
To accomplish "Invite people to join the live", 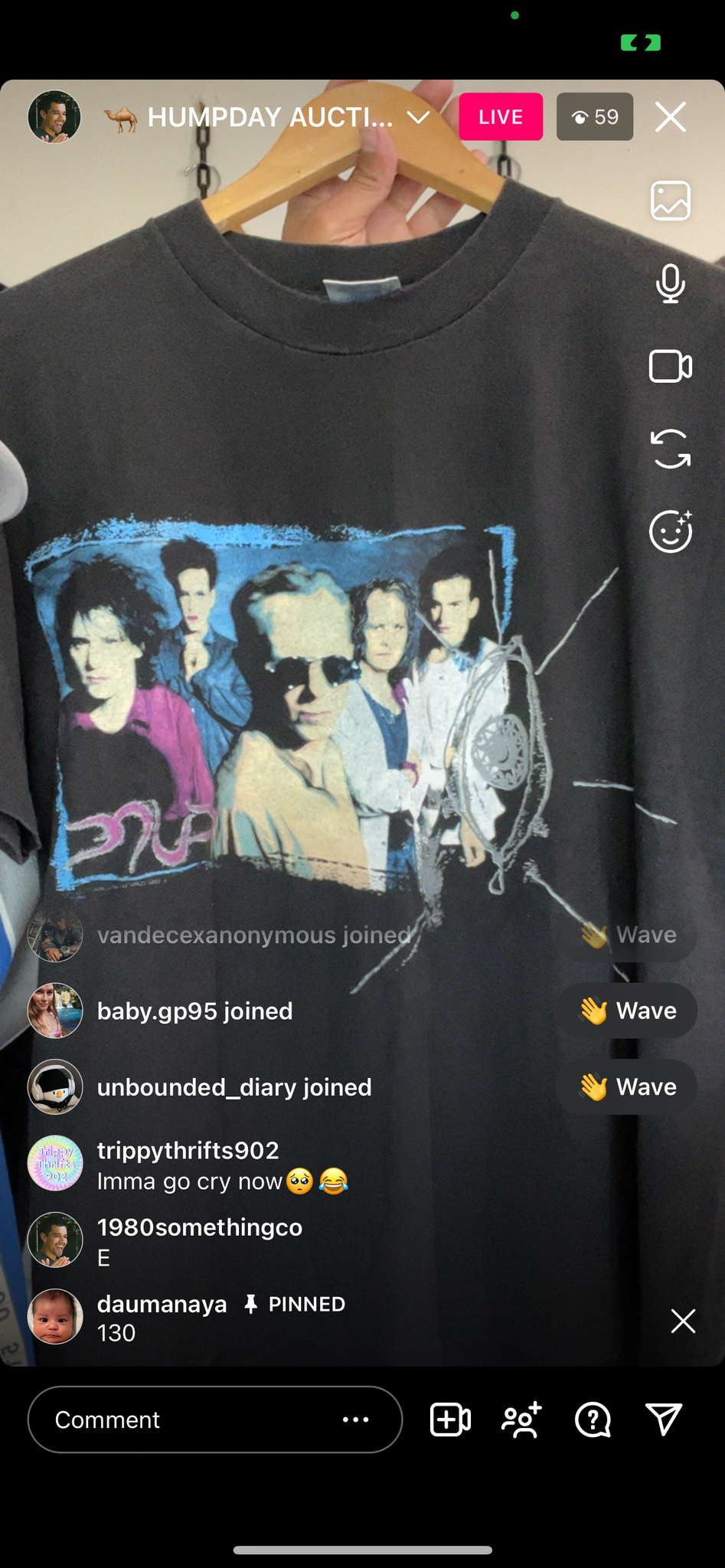I will point(521,1419).
